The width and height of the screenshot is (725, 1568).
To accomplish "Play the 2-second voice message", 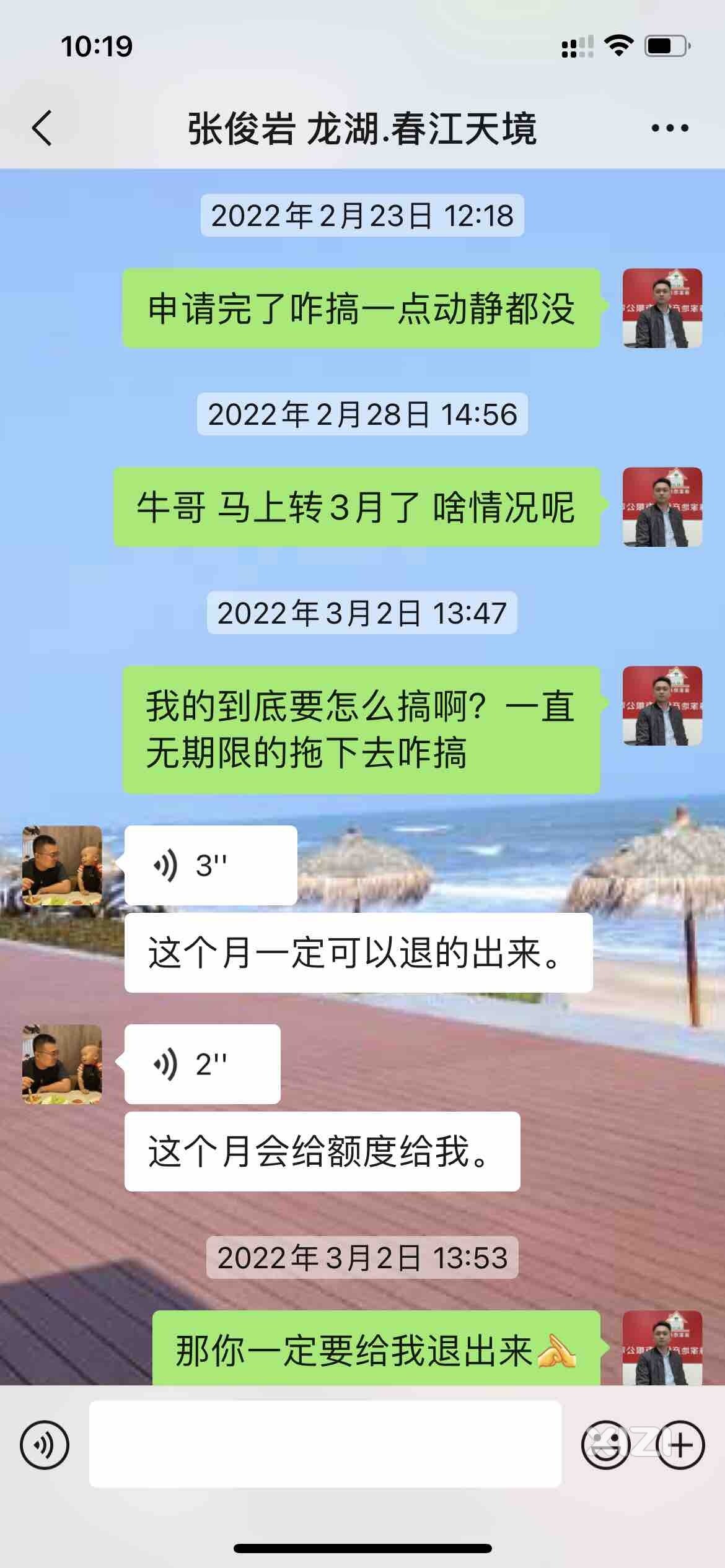I will (202, 1064).
